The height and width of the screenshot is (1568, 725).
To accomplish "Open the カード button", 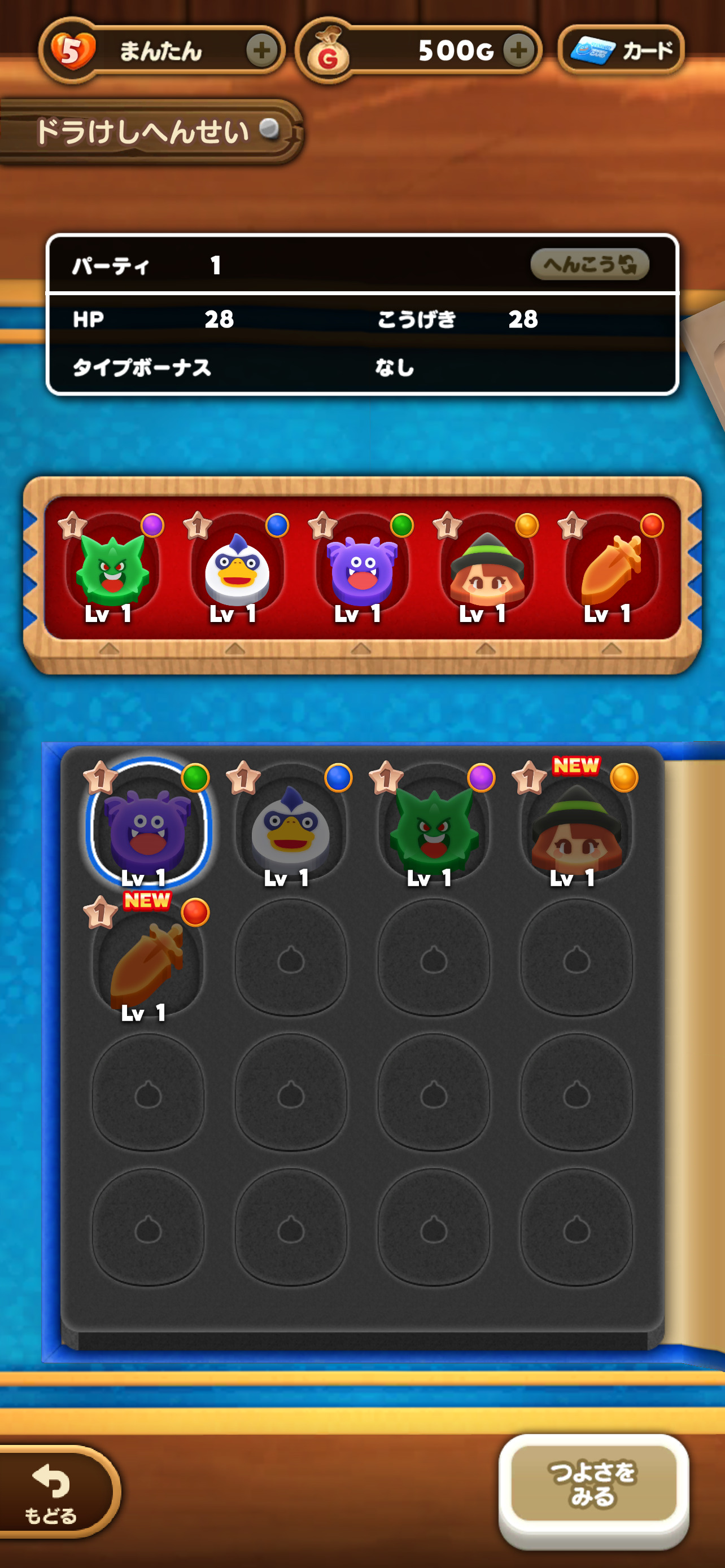I will [621, 51].
